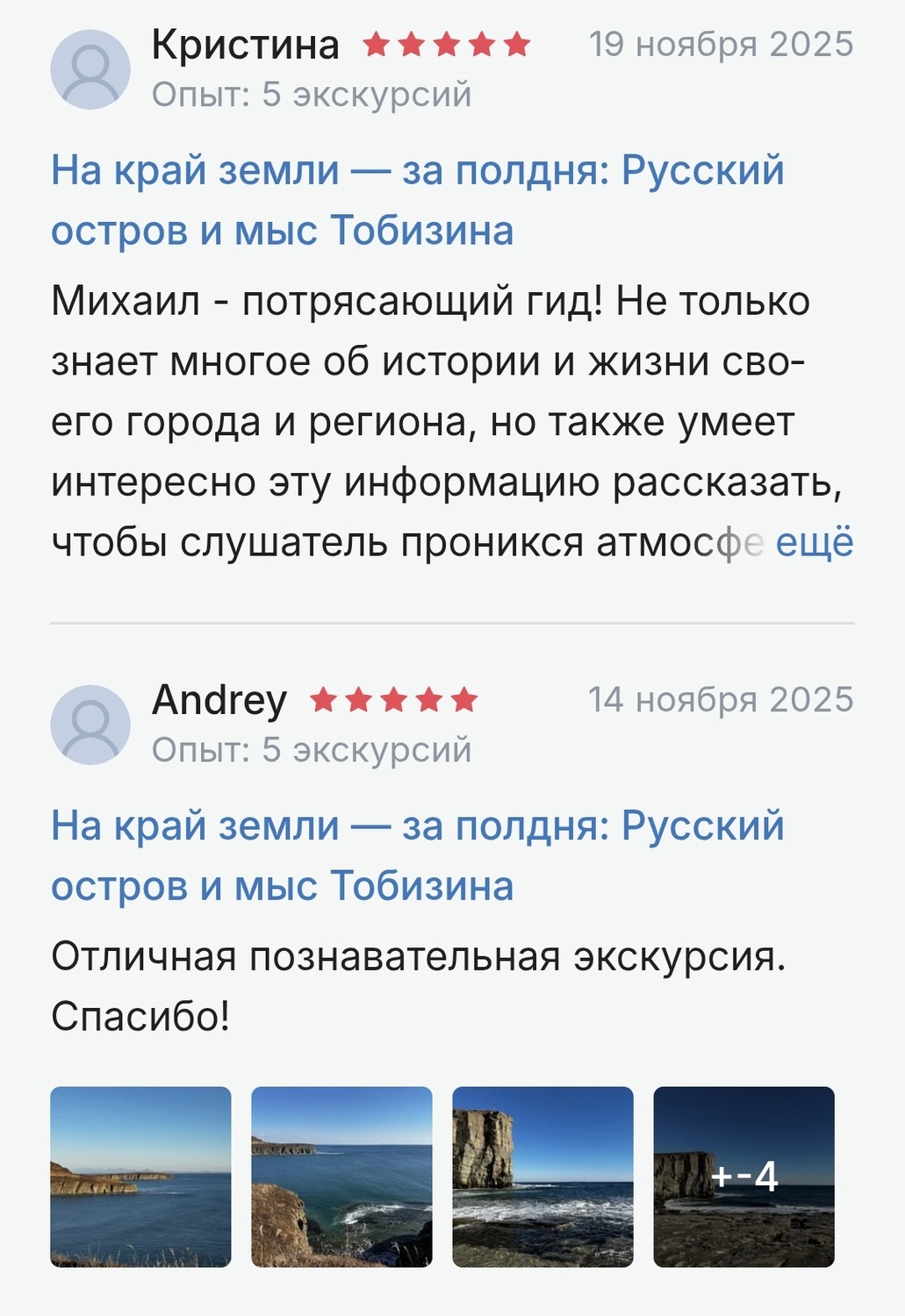Open the excursion link in Кристина's review
Screen dimensions: 905x1316
point(417,200)
